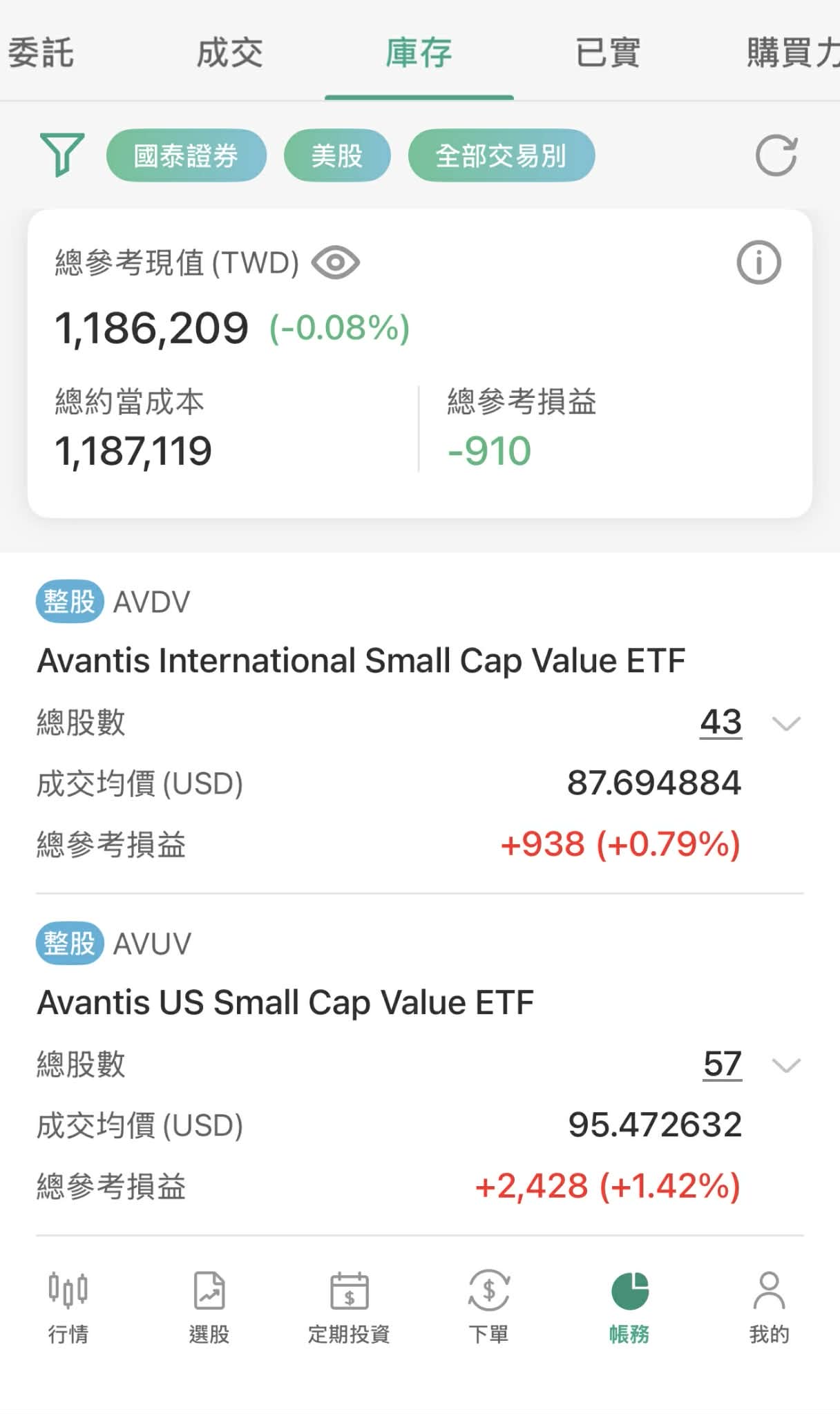The image size is (840, 1414).
Task: Refresh the inventory data
Action: (776, 155)
